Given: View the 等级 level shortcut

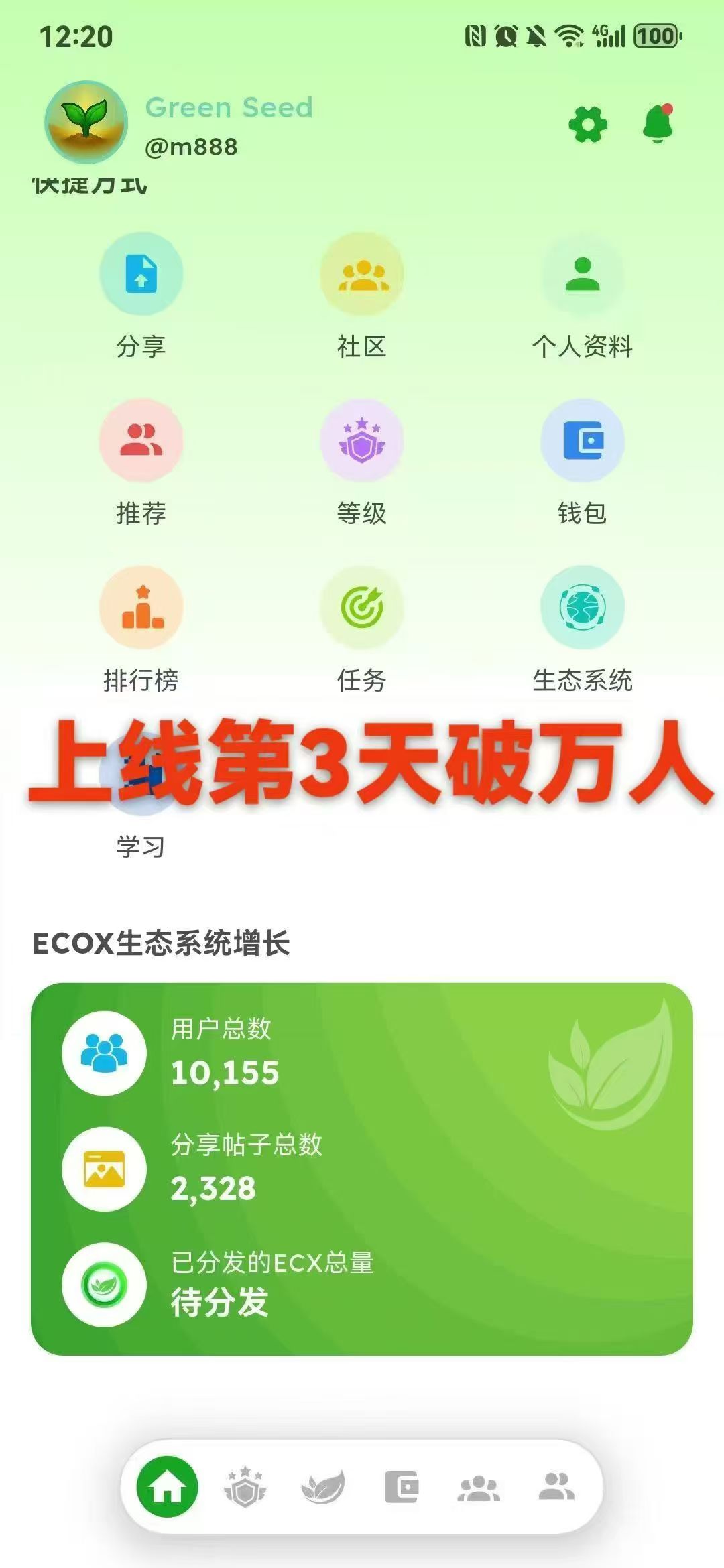Looking at the screenshot, I should click(362, 440).
